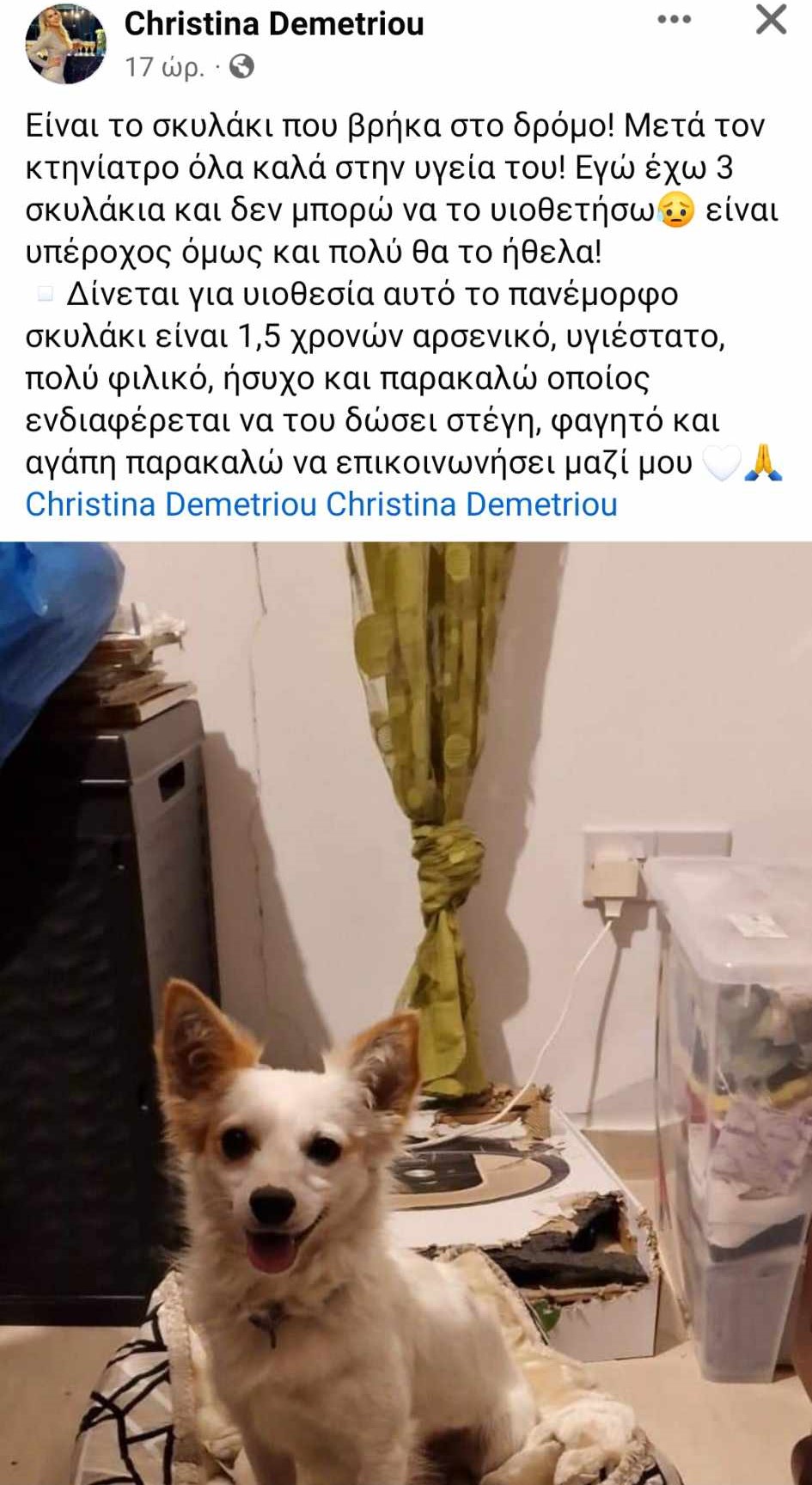The image size is (812, 1485).
Task: Open Christina Demetriou's profile name in header
Action: (x=274, y=24)
